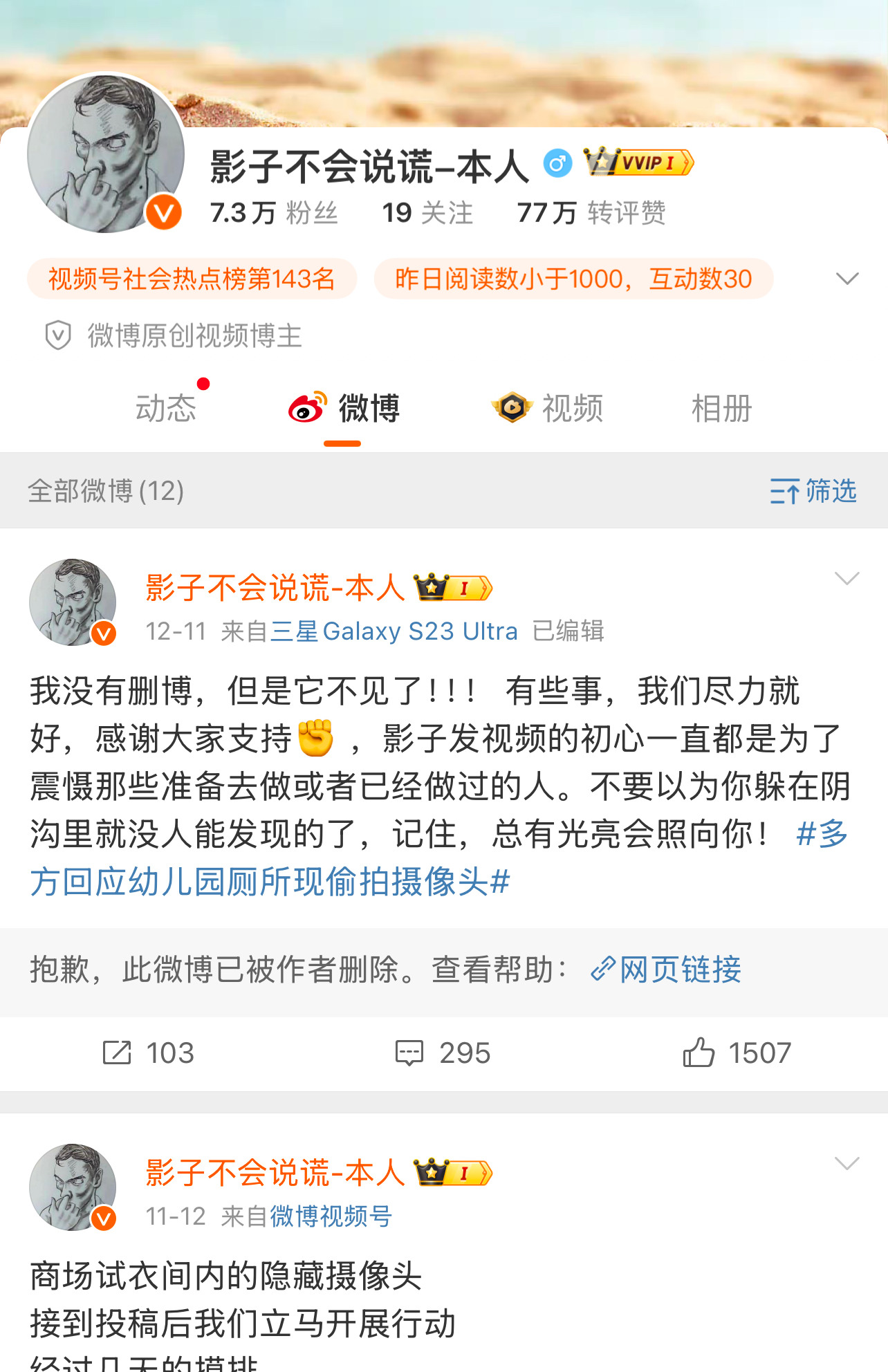
Task: Open the 微博视频号 source link on 11-12 post
Action: coord(331,1216)
